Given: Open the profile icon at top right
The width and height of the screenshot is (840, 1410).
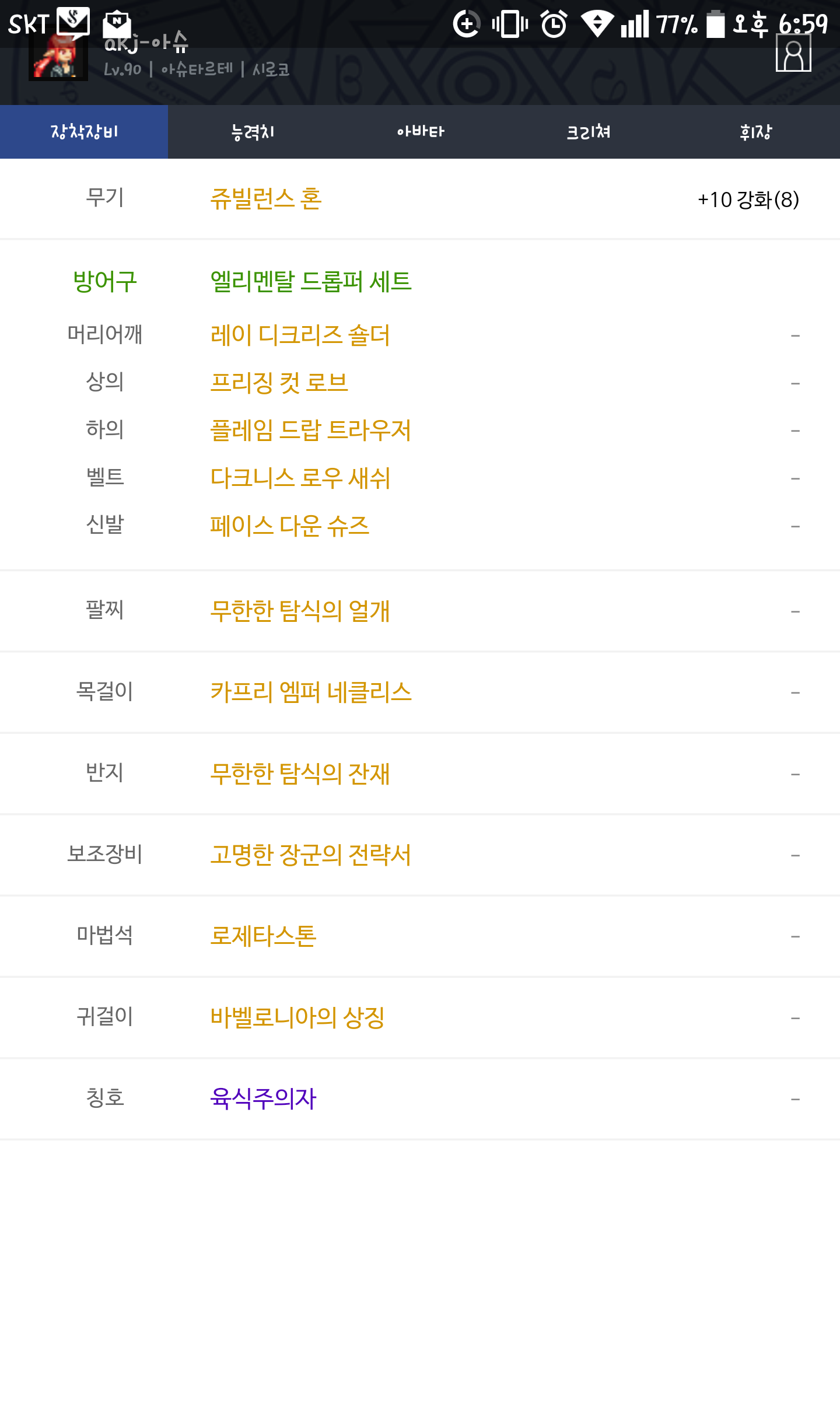Looking at the screenshot, I should coord(793,54).
